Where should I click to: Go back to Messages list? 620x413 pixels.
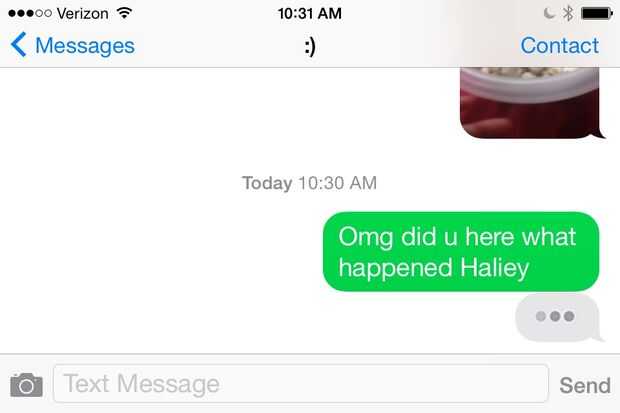[x=72, y=46]
